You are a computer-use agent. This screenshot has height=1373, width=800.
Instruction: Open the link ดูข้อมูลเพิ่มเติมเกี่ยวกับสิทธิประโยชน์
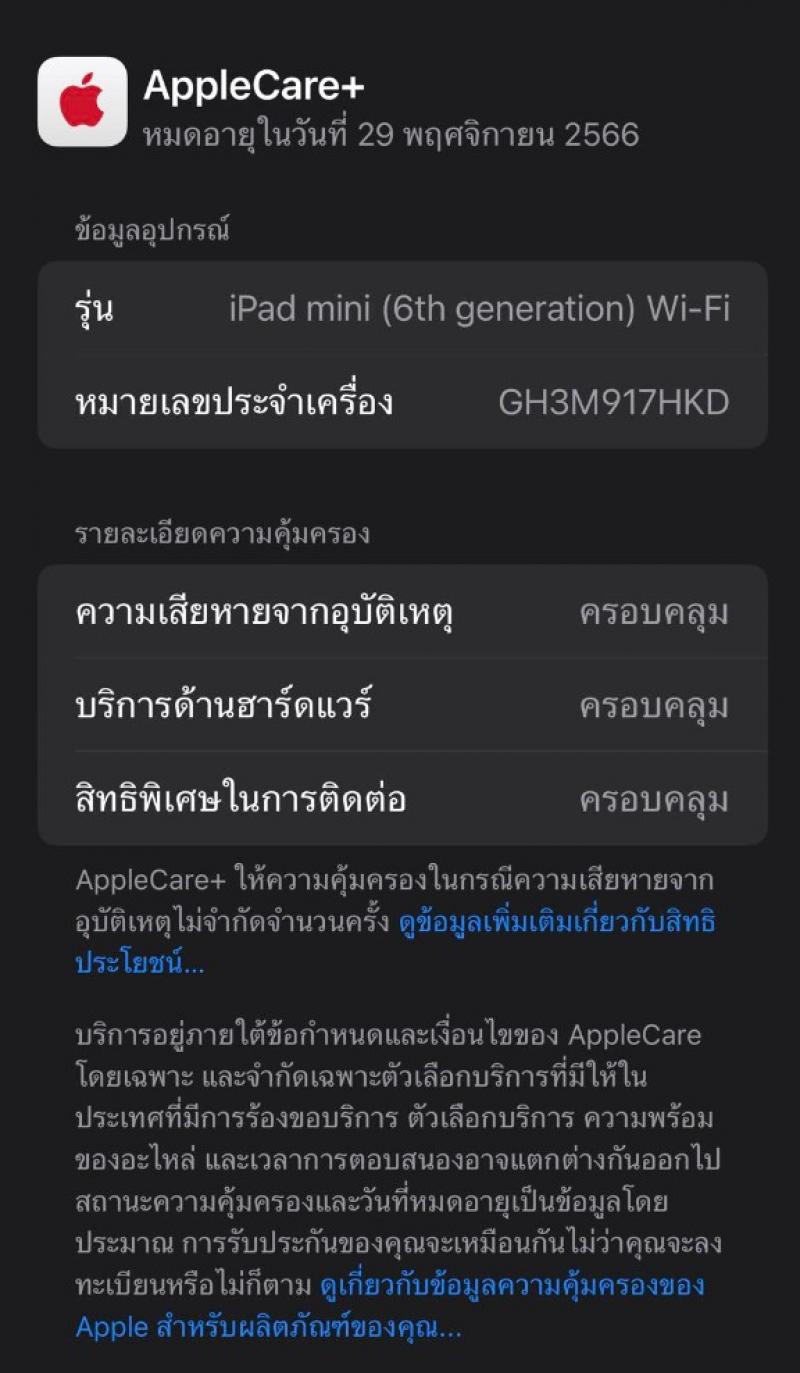tap(557, 922)
